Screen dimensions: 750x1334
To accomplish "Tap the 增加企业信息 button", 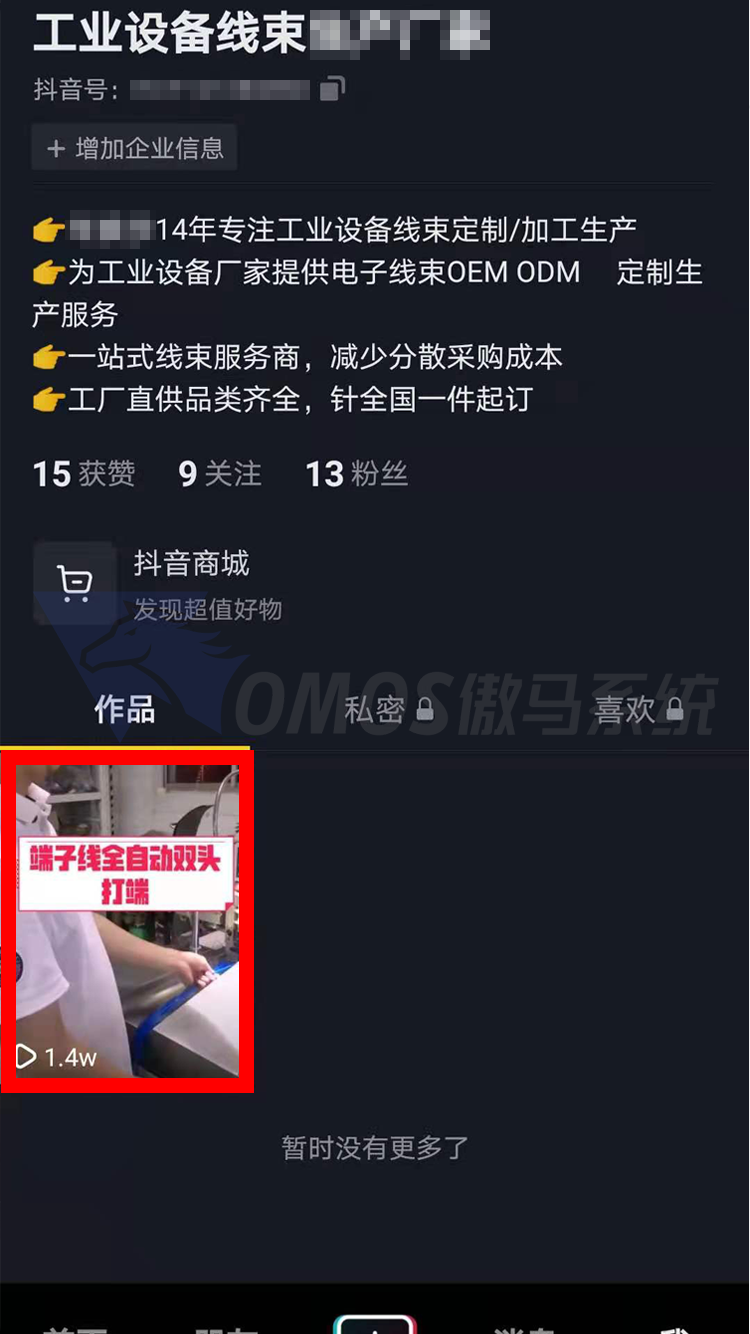I will pos(135,148).
